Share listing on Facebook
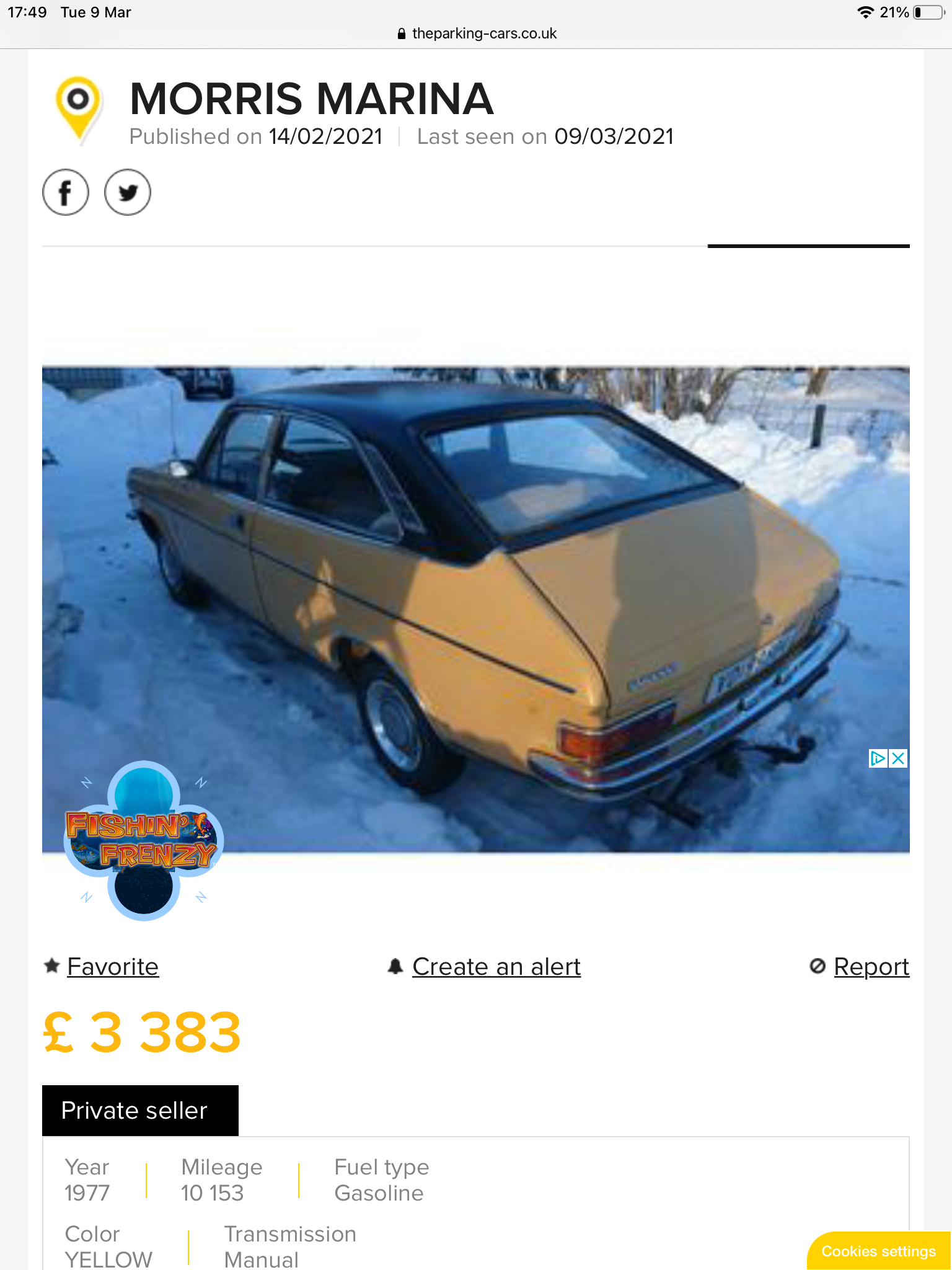Screen dimensions: 952x1270 pyautogui.click(x=65, y=192)
